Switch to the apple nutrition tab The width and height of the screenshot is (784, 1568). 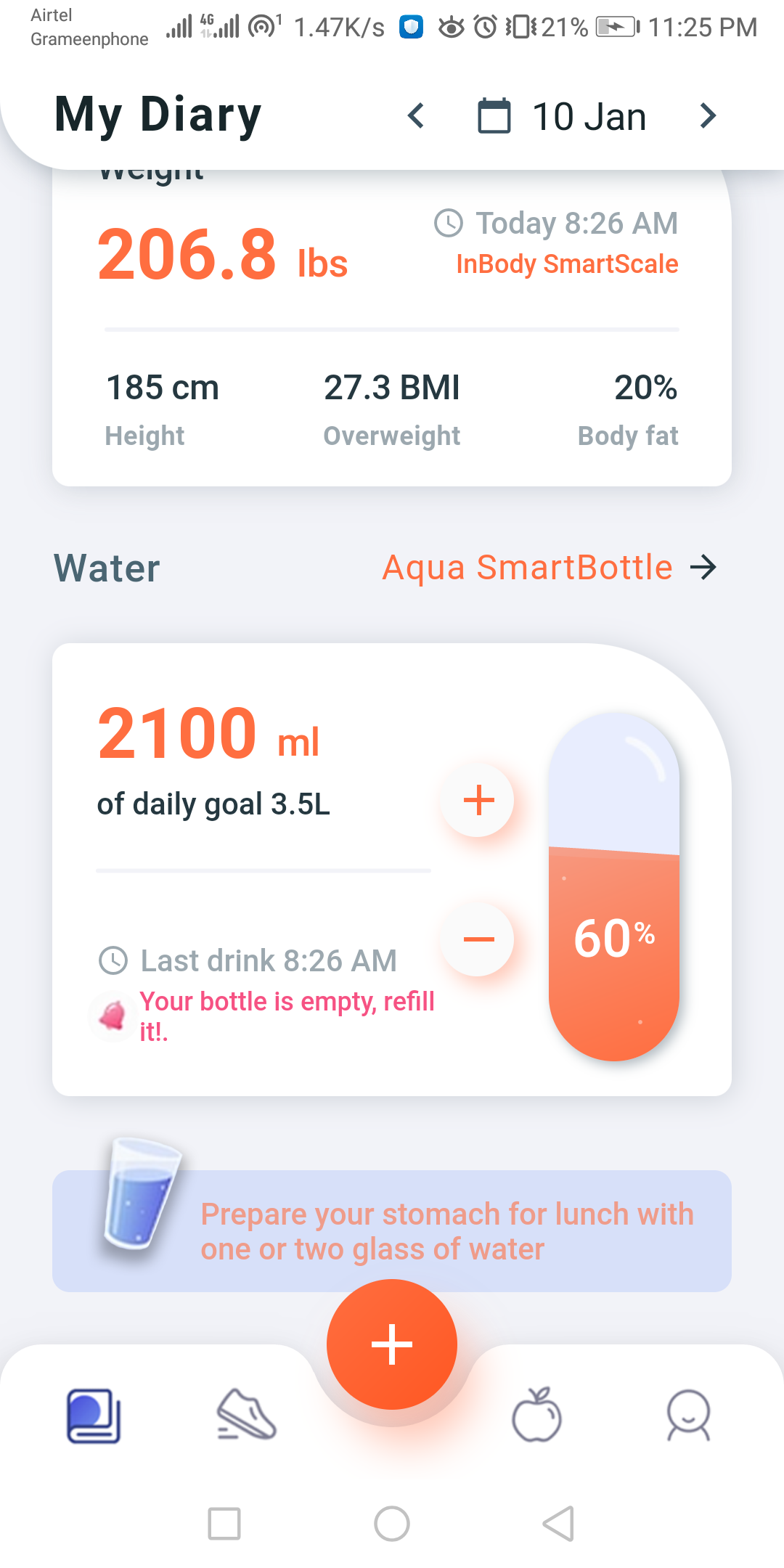tap(536, 1416)
